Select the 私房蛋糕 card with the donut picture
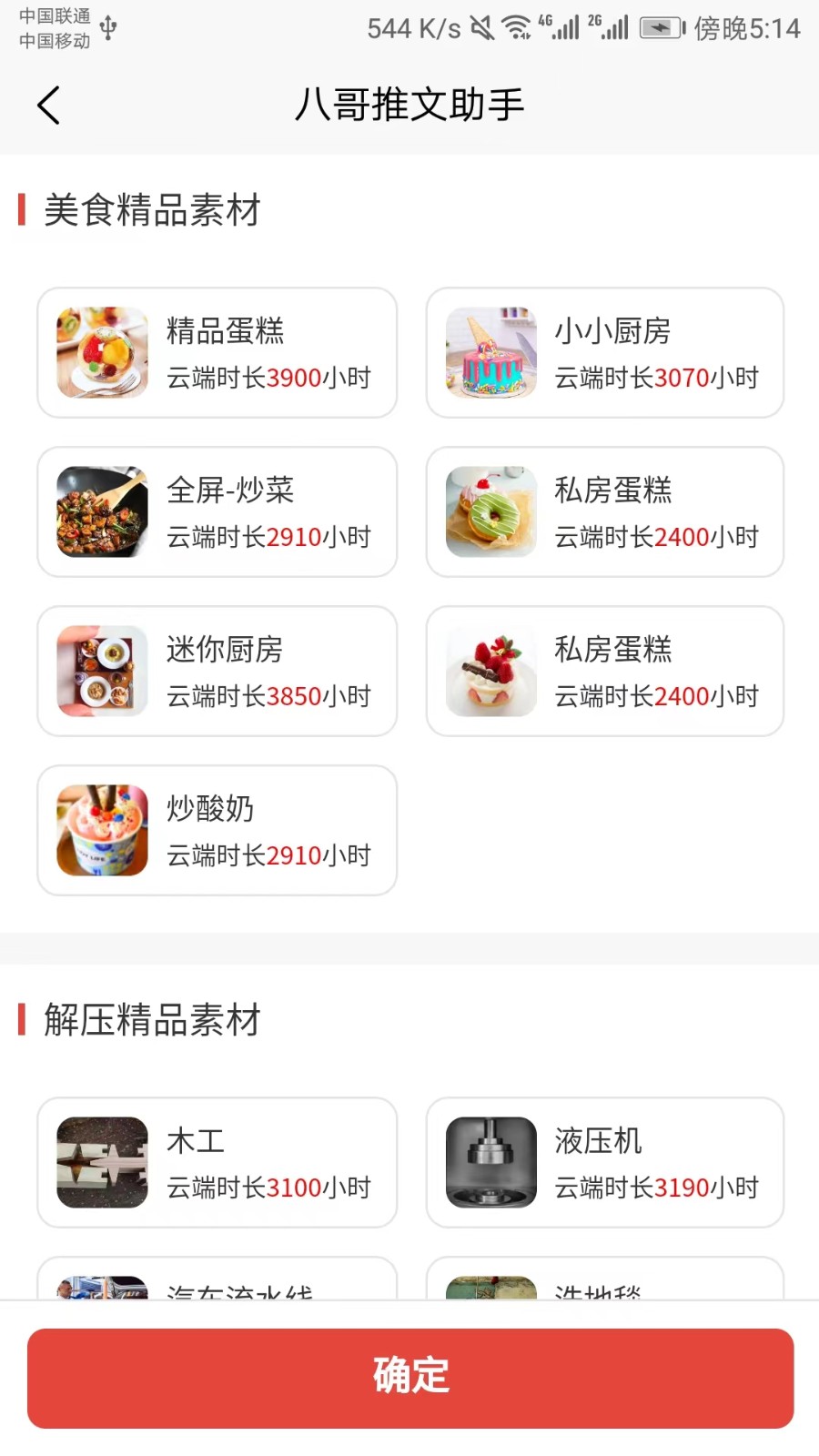 [605, 512]
